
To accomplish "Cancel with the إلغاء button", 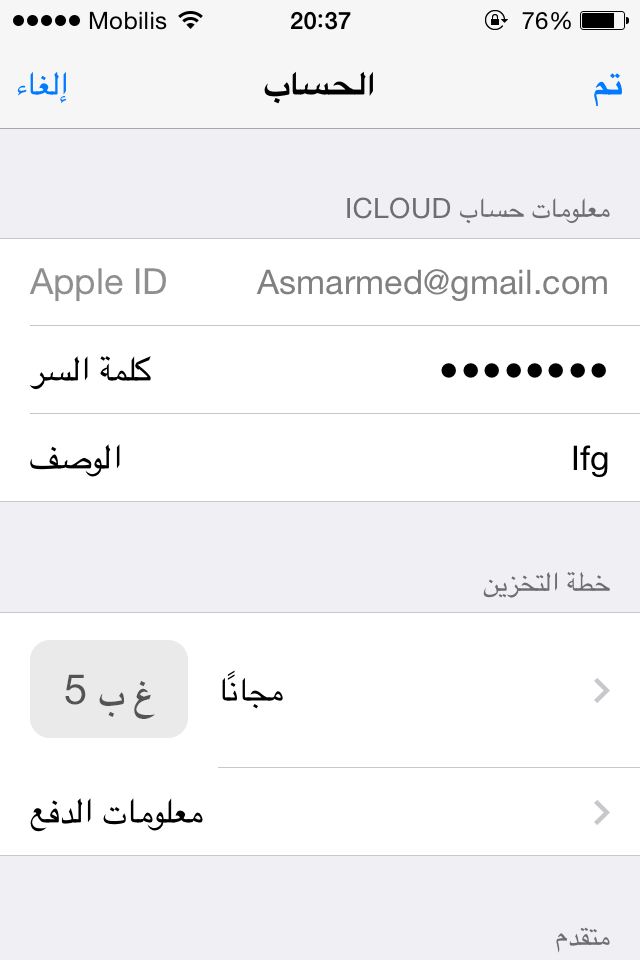I will [x=42, y=86].
